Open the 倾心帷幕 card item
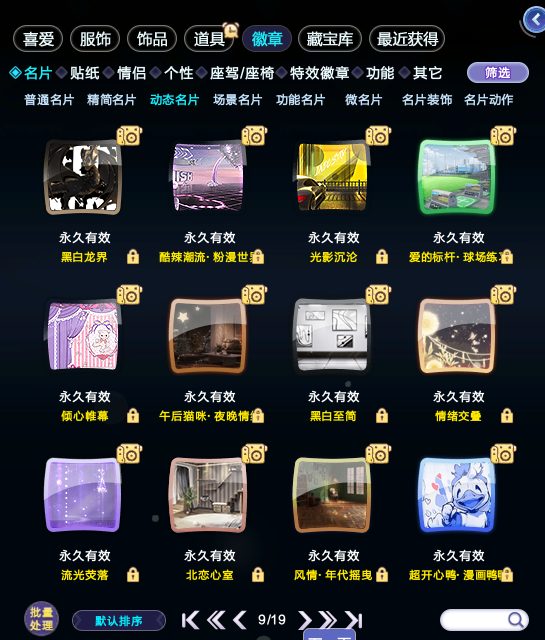 83,336
